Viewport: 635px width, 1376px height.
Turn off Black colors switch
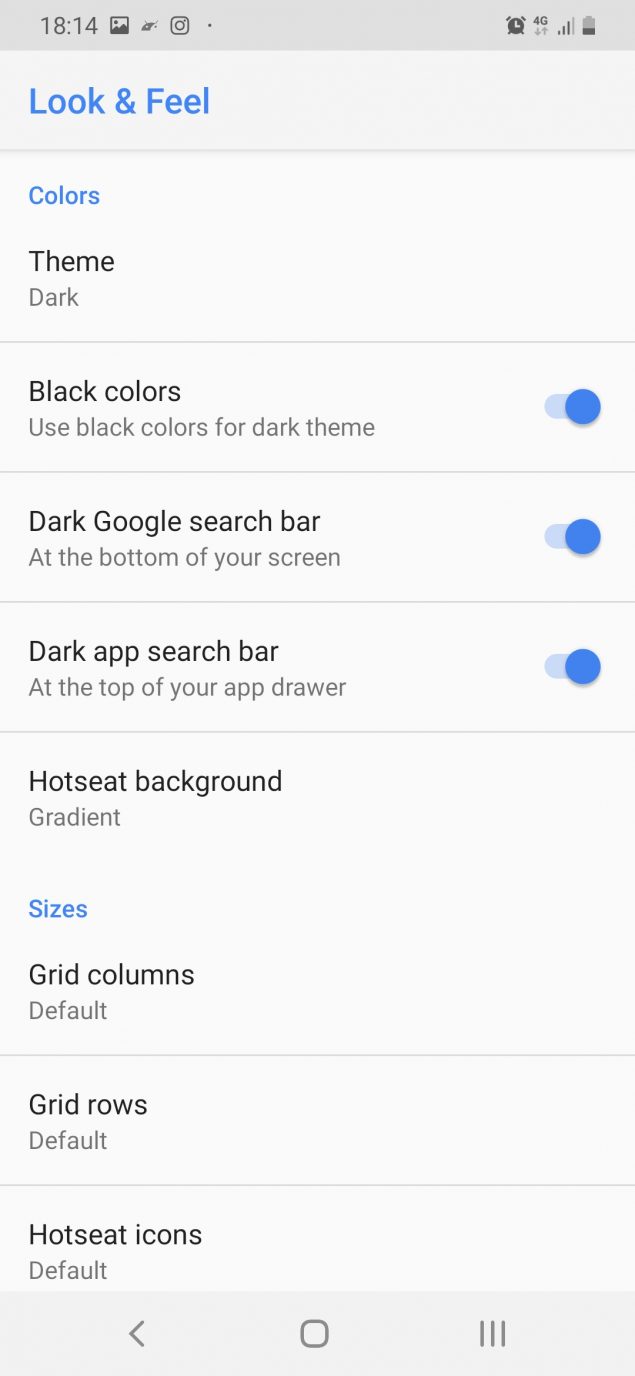572,407
